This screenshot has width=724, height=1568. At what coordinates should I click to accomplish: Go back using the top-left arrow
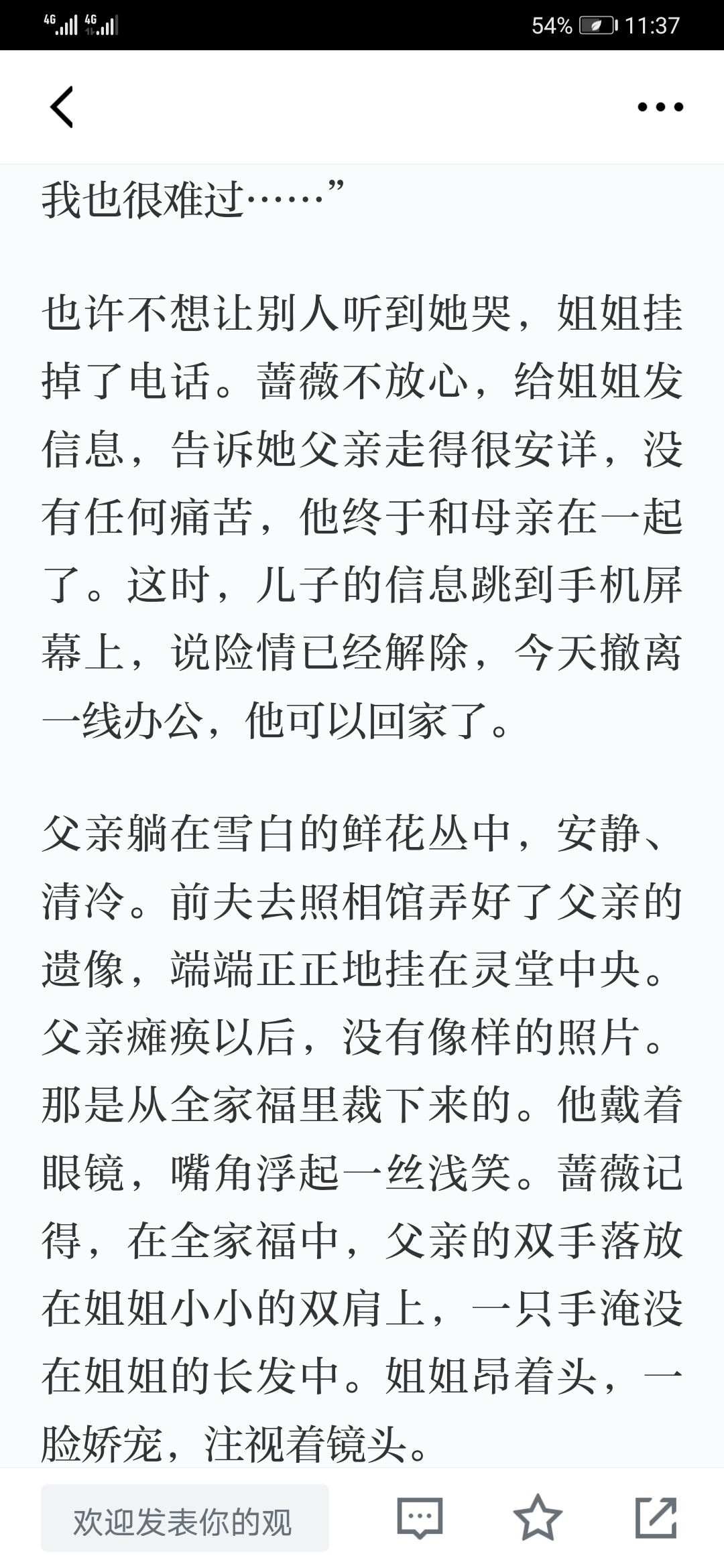pyautogui.click(x=62, y=107)
